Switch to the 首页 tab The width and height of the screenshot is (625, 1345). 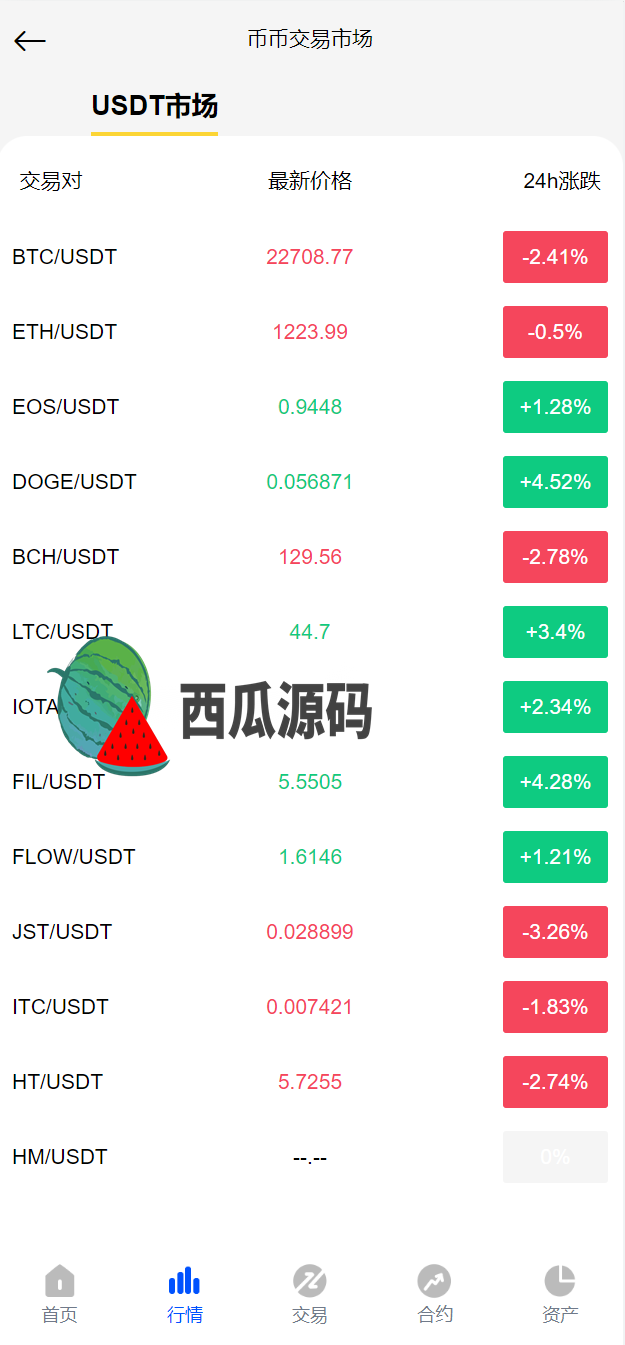click(x=60, y=1294)
